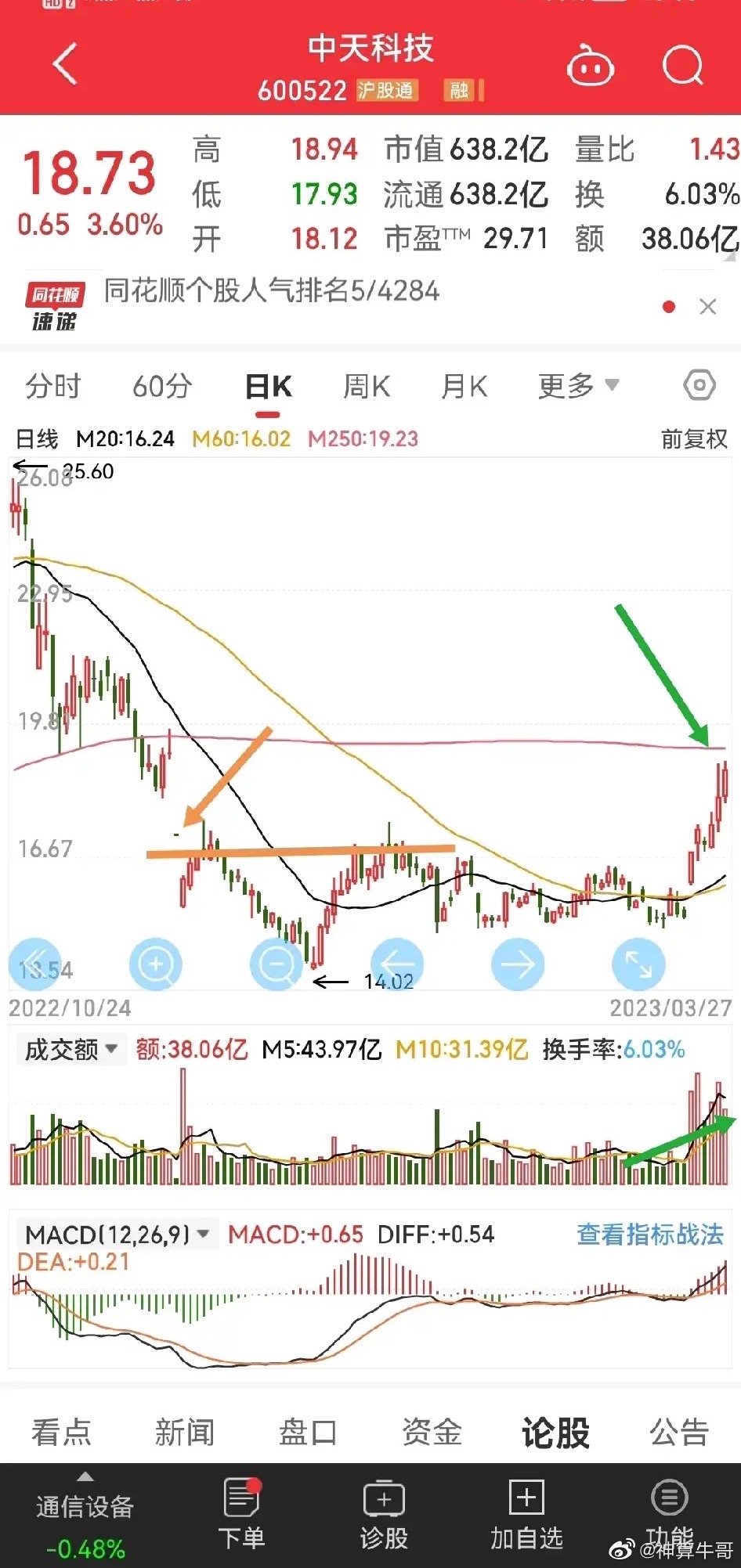Expand chart to full screen
741x1568 pixels.
pos(638,964)
